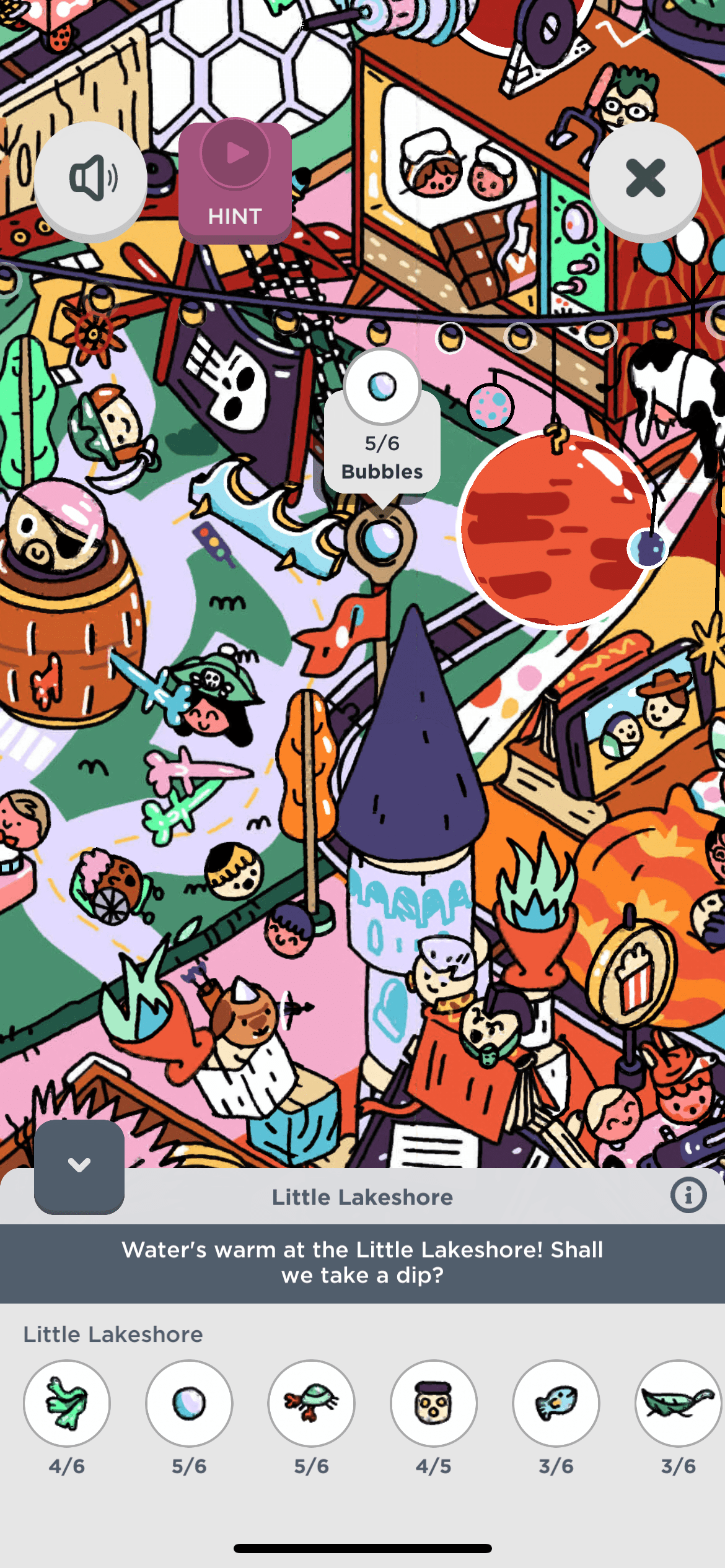Select the crab item showing 5/6
The width and height of the screenshot is (725, 1568).
[x=311, y=1403]
